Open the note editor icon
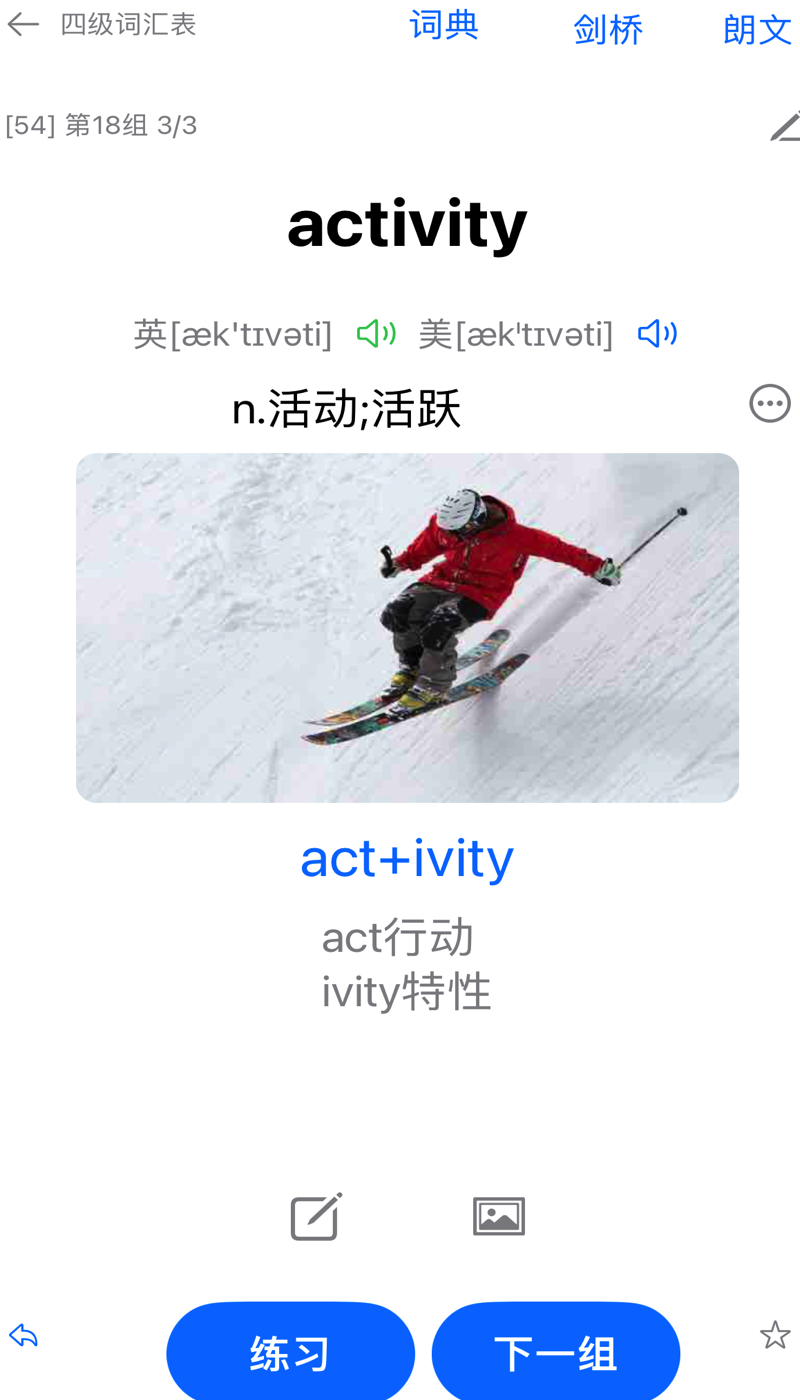The image size is (800, 1400). 316,1216
